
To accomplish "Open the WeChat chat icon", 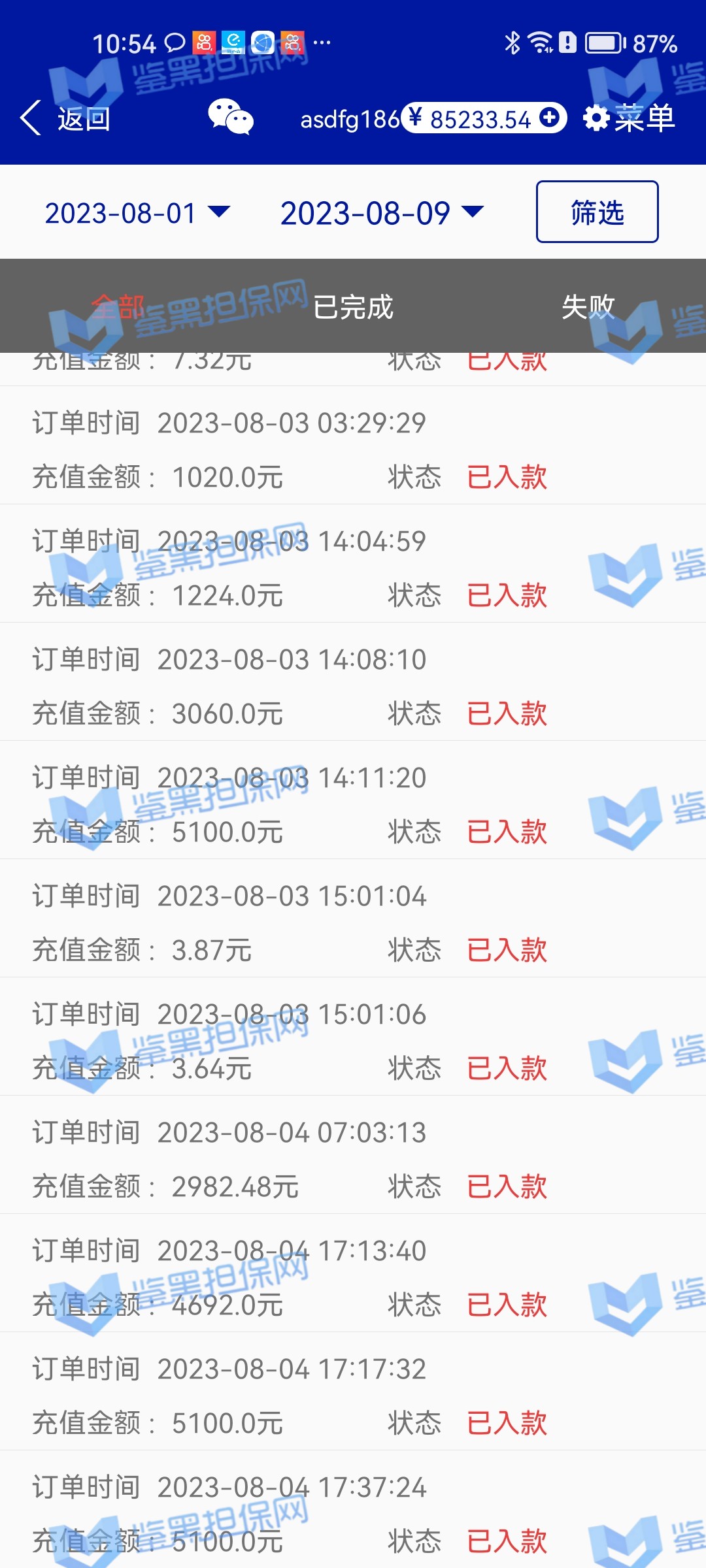I will pyautogui.click(x=230, y=118).
